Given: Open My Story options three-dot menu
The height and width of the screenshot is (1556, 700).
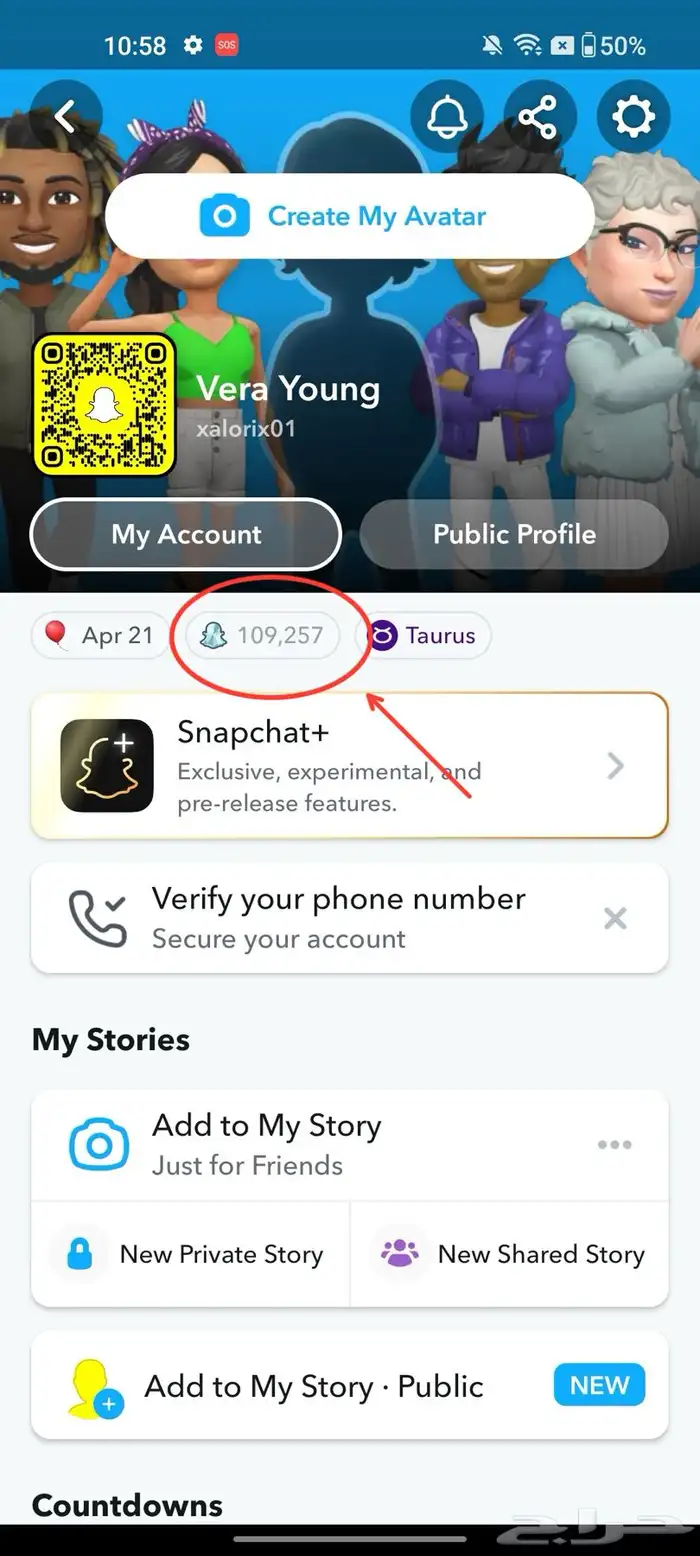Looking at the screenshot, I should [614, 1145].
